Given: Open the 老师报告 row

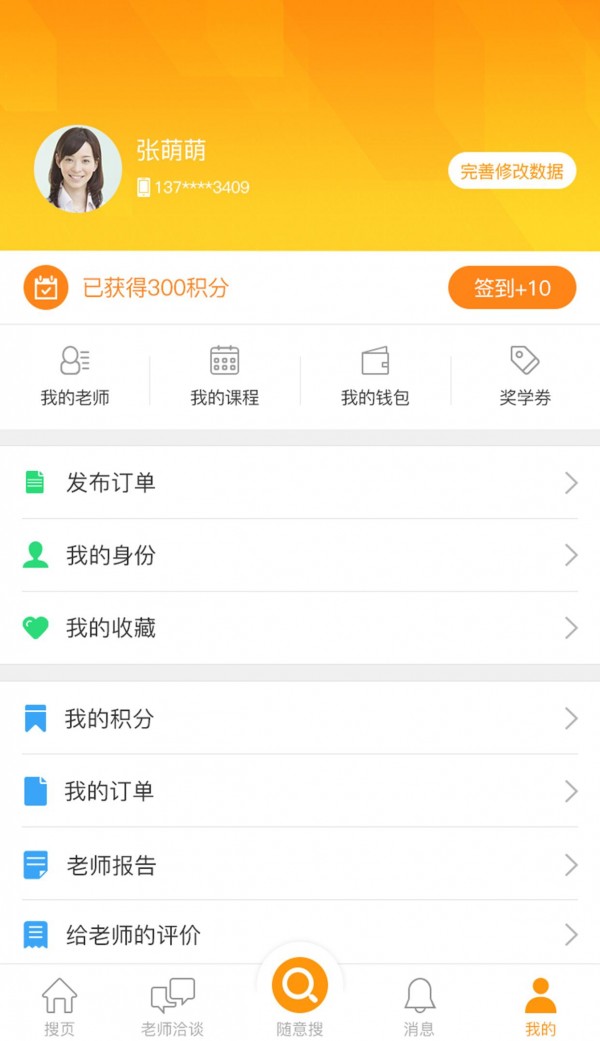Looking at the screenshot, I should coord(300,864).
